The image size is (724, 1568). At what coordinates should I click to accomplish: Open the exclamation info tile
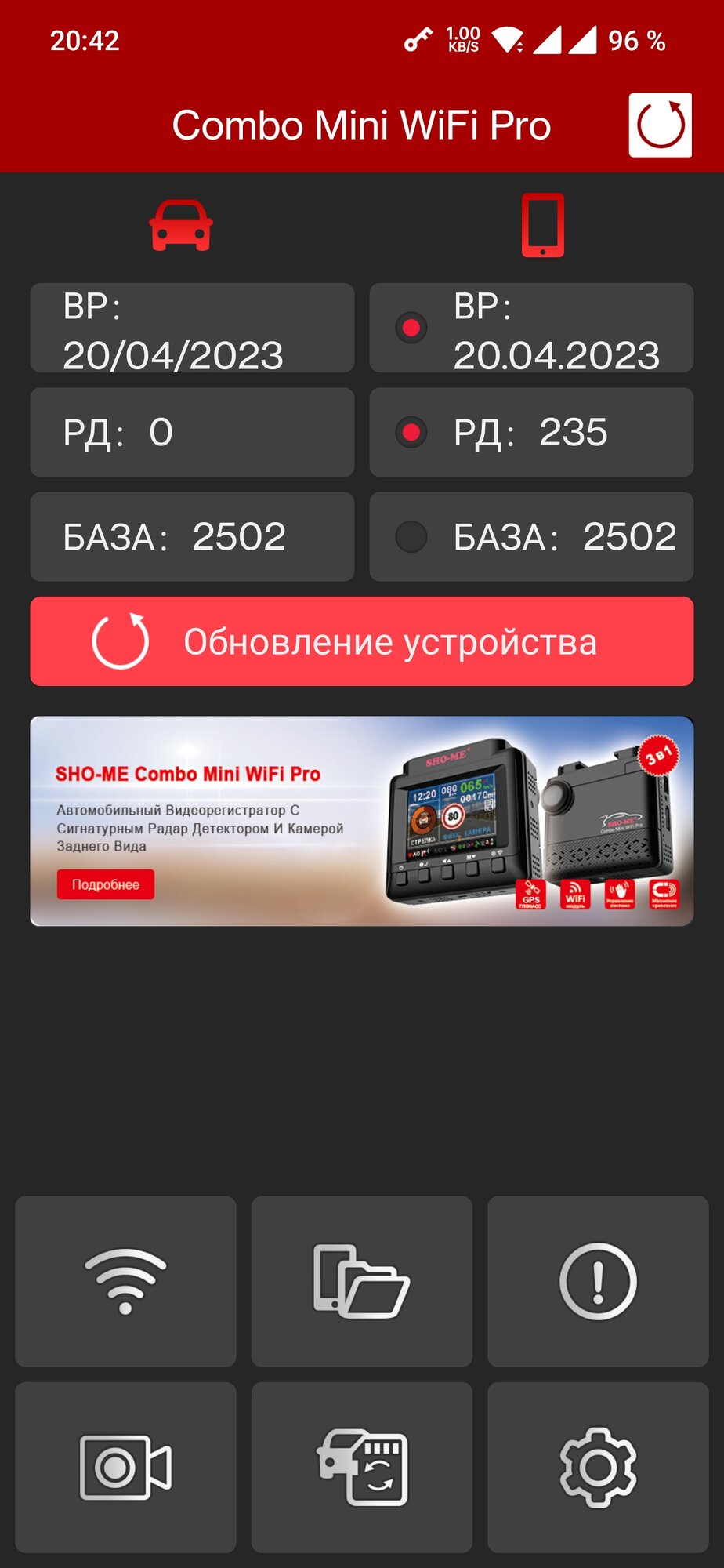point(598,1281)
